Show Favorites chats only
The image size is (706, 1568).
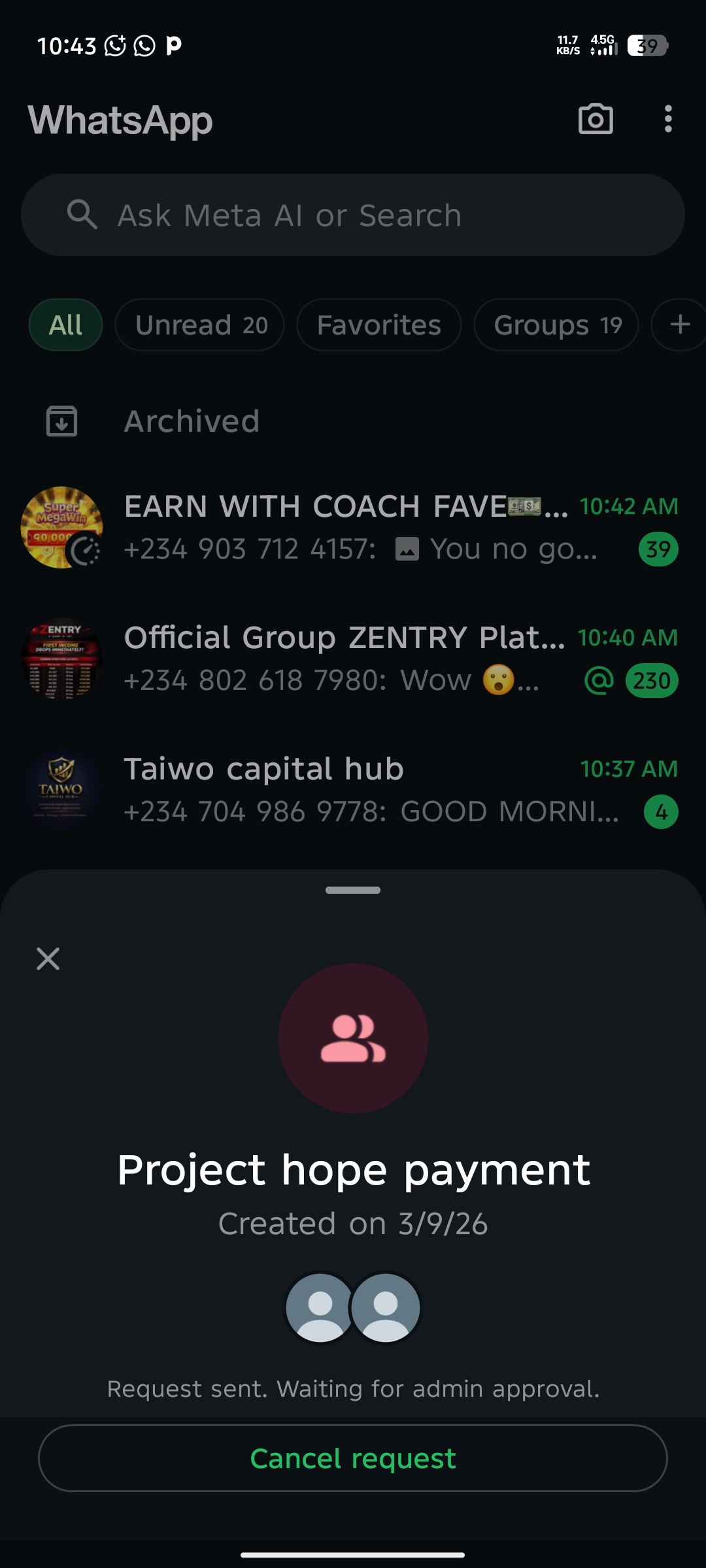click(x=379, y=325)
